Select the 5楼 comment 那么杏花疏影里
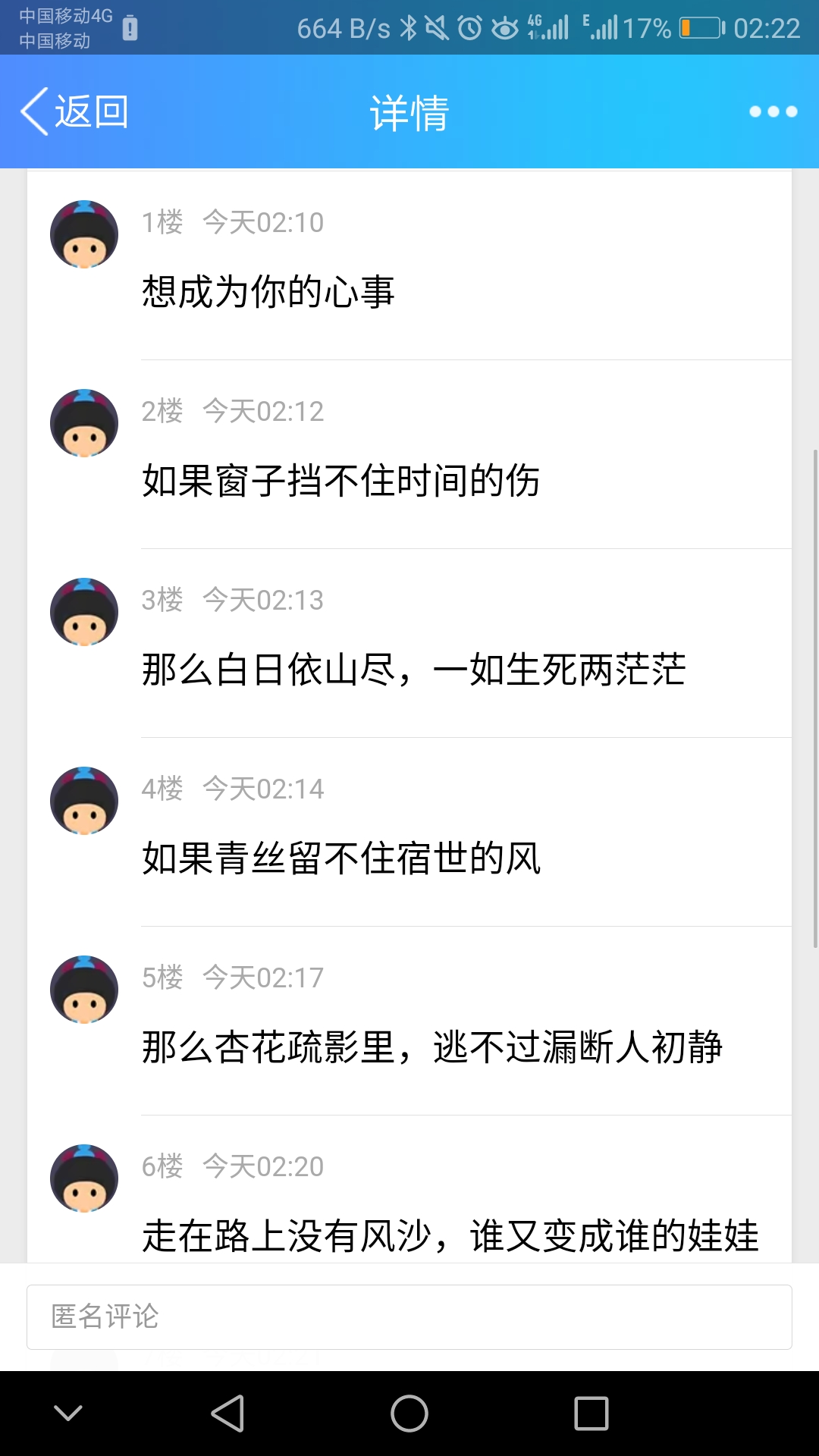The width and height of the screenshot is (819, 1456). [431, 1047]
